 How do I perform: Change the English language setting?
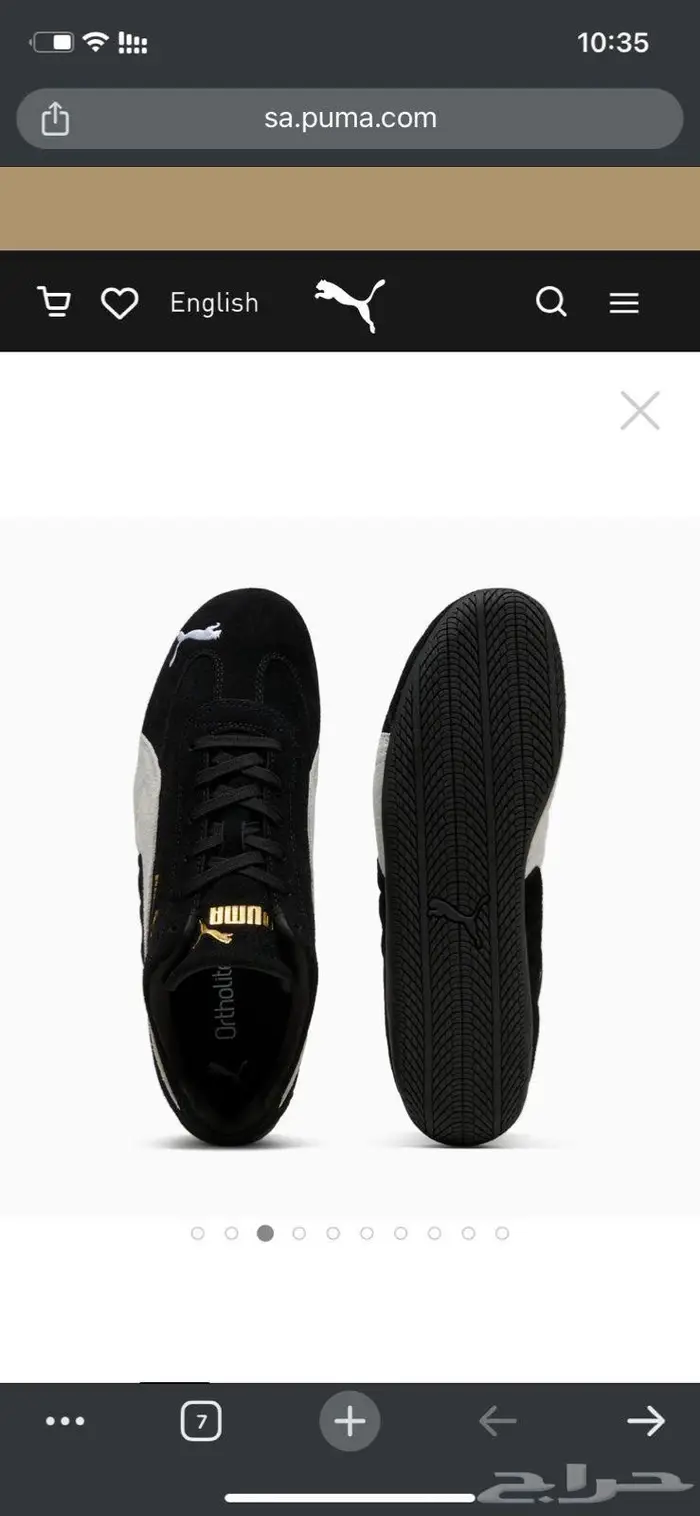[x=214, y=303]
